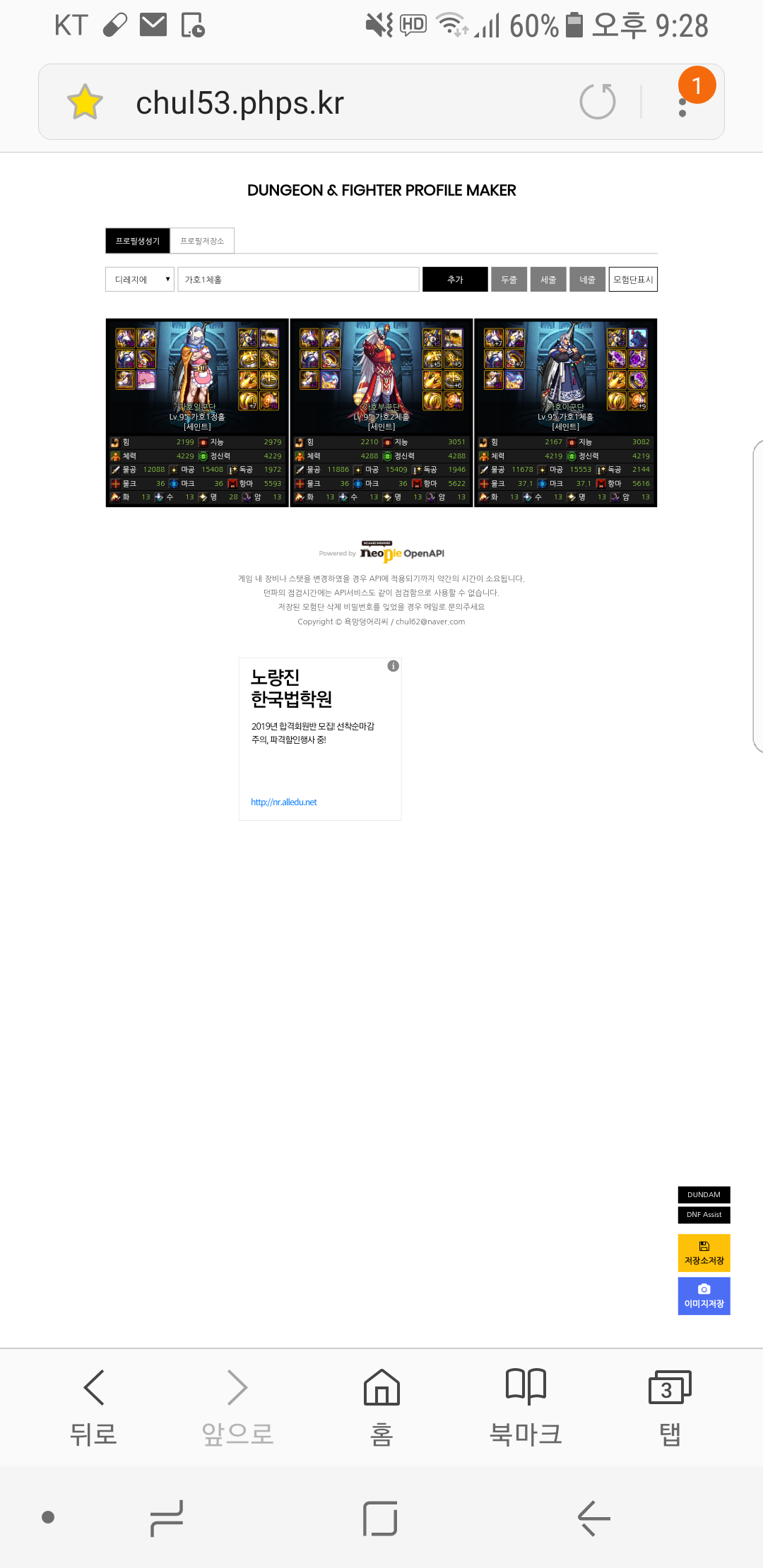This screenshot has height=1568, width=763.
Task: Open the DUNDAM link
Action: coord(704,1194)
